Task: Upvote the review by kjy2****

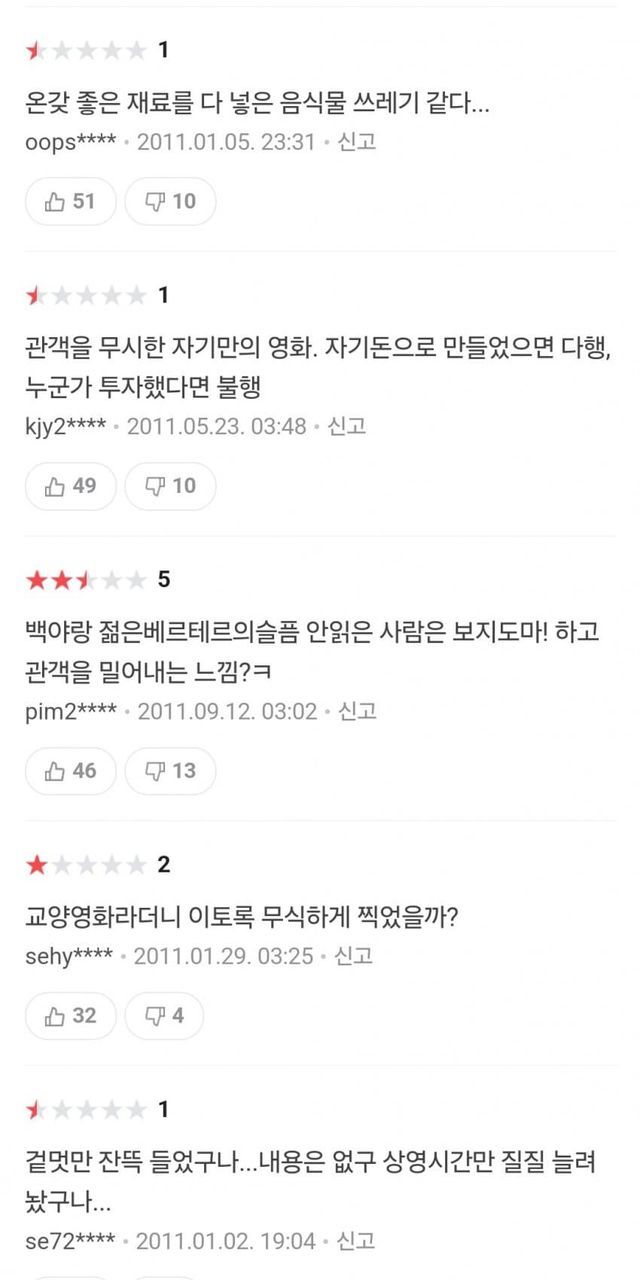Action: 70,486
